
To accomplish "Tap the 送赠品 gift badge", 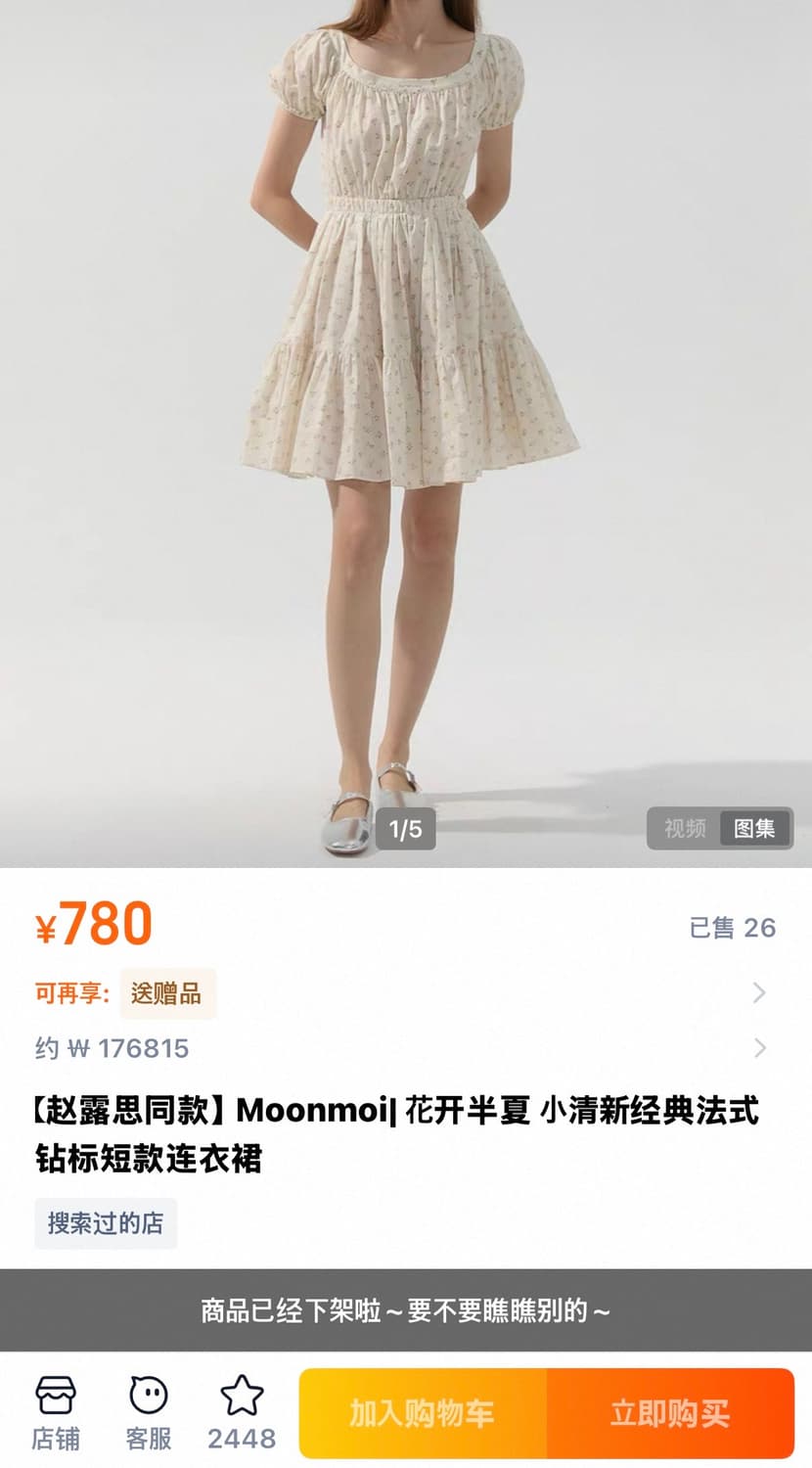I will click(x=167, y=993).
